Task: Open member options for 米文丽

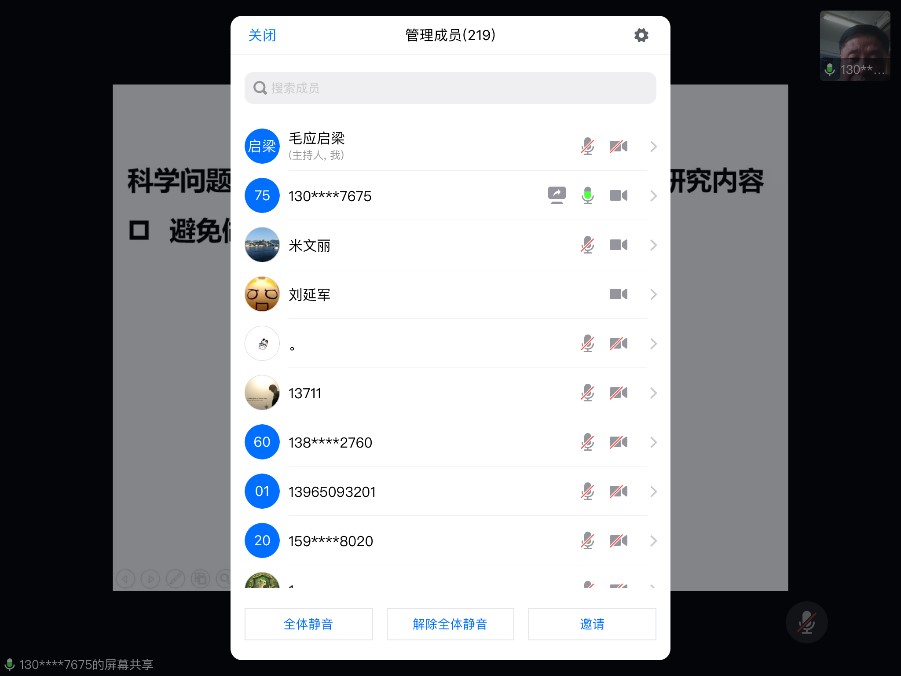Action: [654, 245]
